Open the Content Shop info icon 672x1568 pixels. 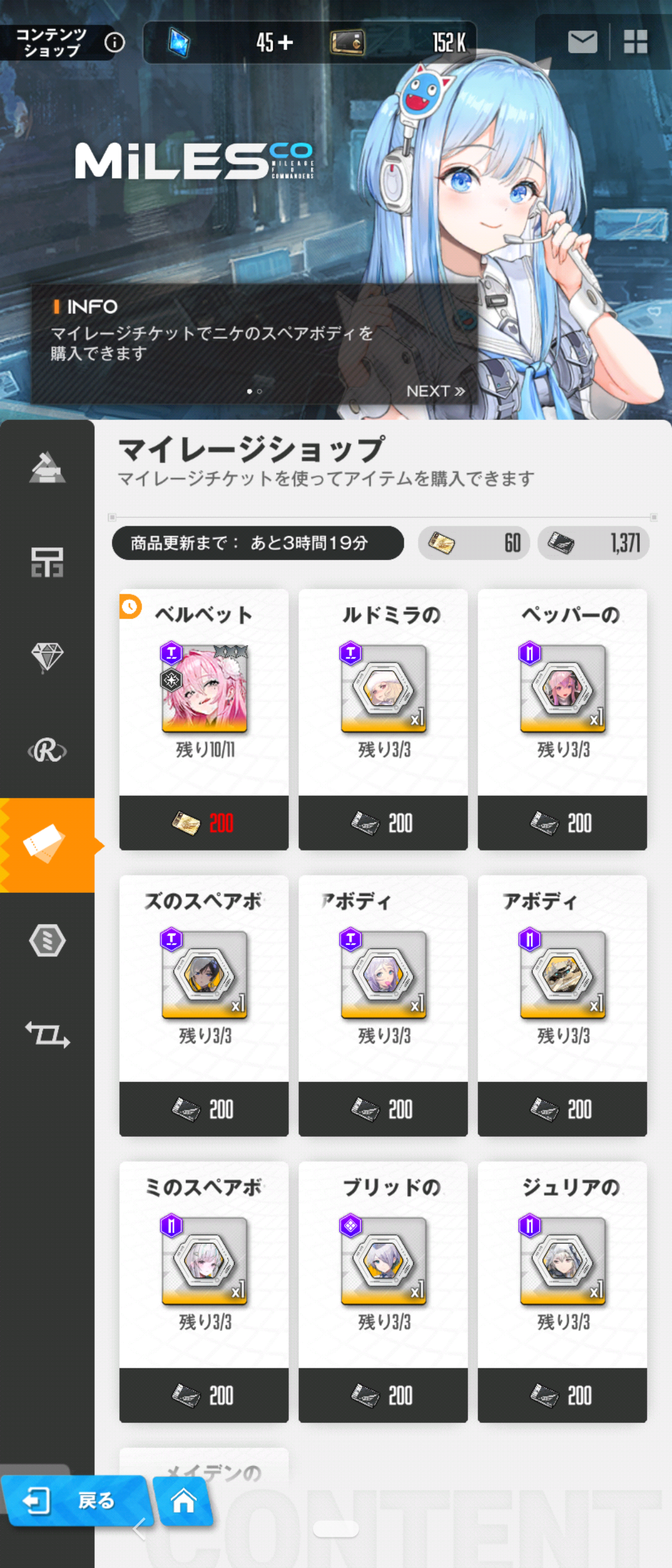114,42
